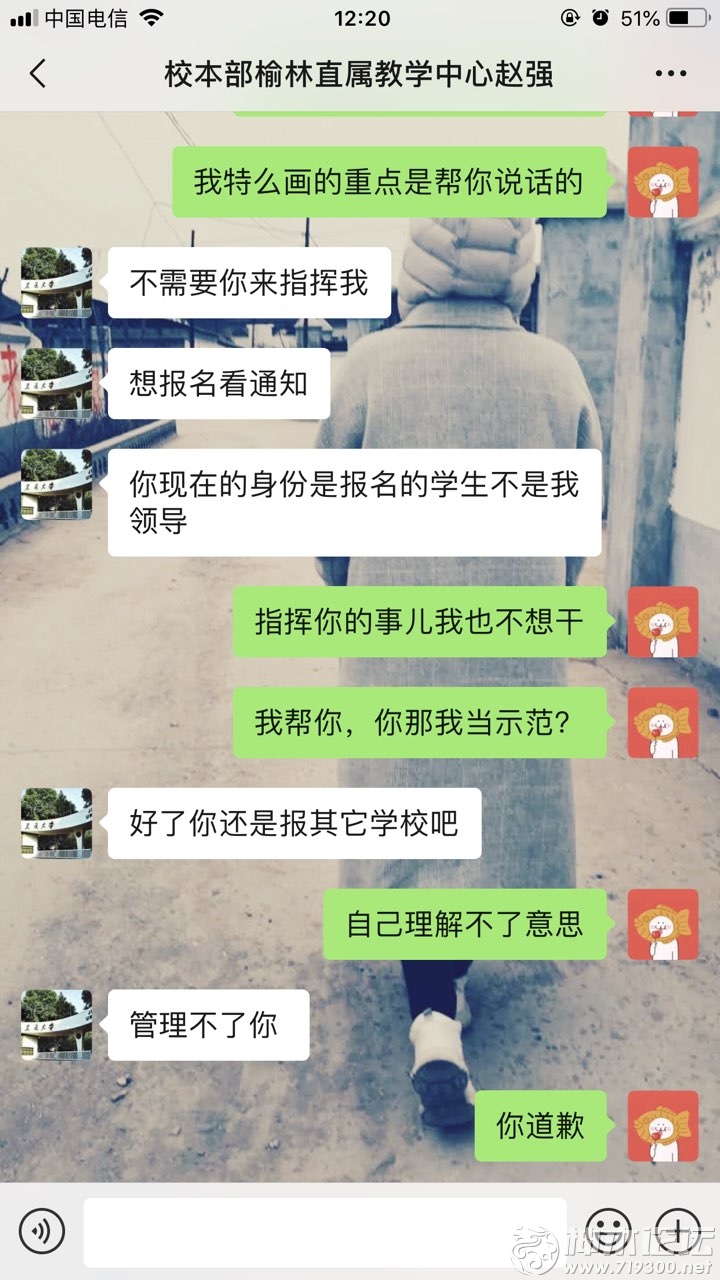Switch to voice message input
This screenshot has height=1280, width=720.
[41, 1229]
